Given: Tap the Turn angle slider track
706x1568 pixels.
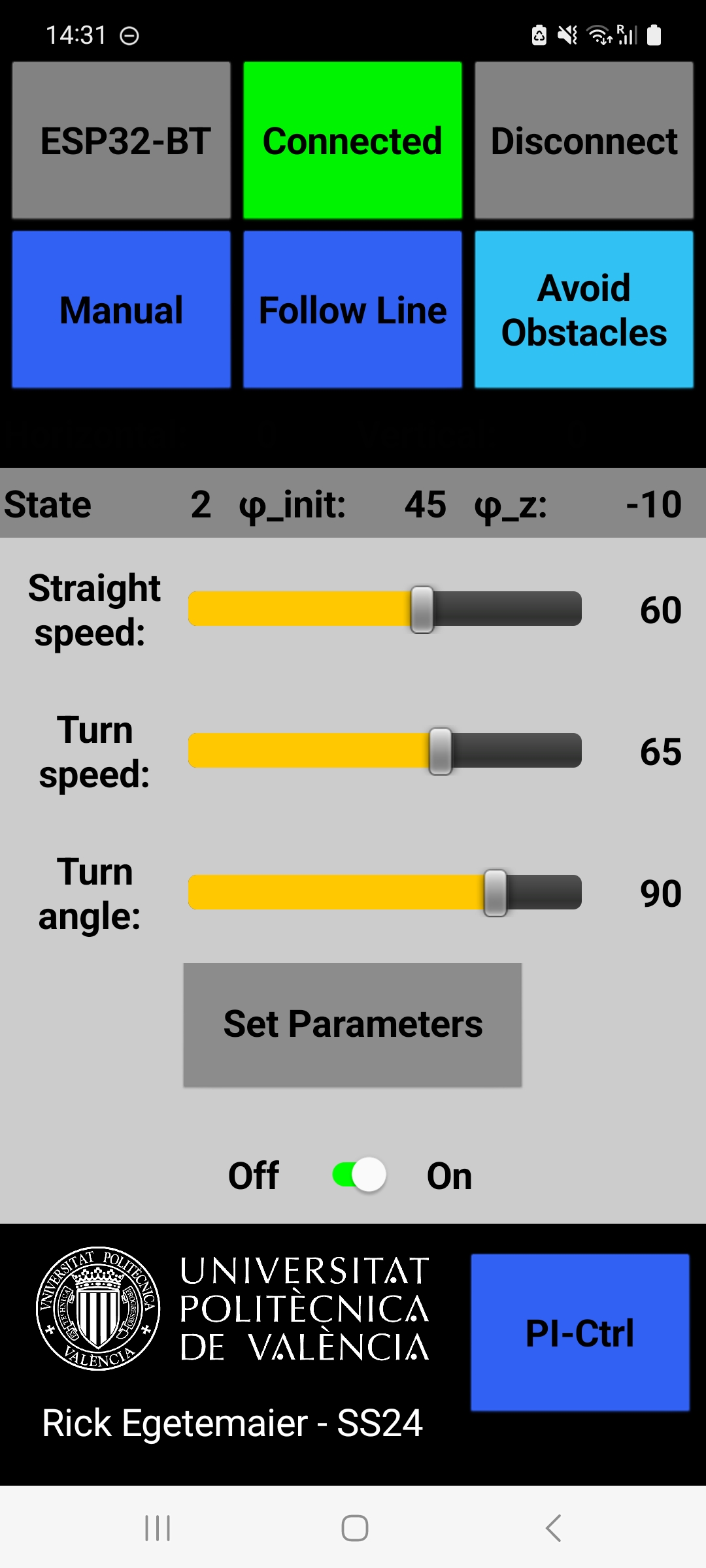Looking at the screenshot, I should (x=385, y=892).
